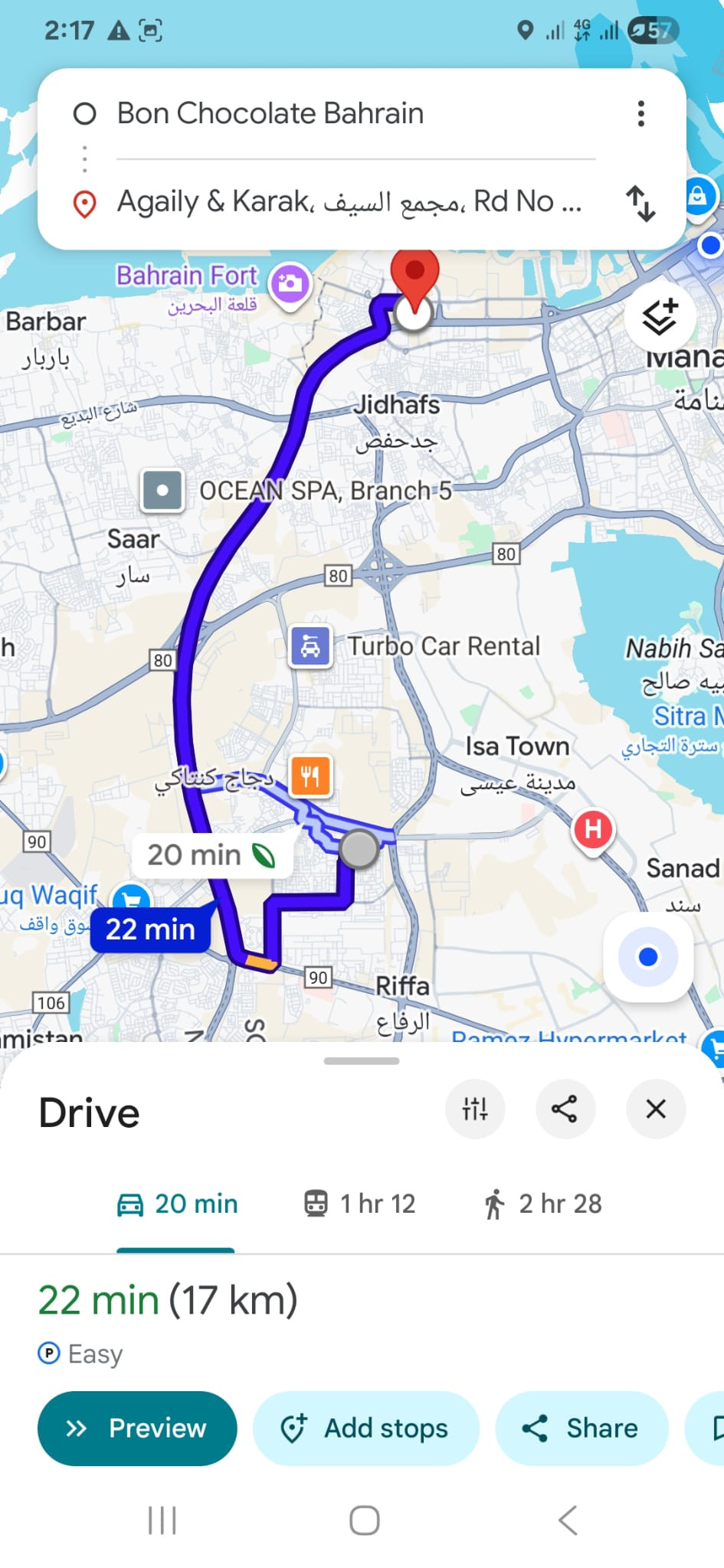The width and height of the screenshot is (724, 1568).
Task: Close the directions panel
Action: (x=656, y=1109)
